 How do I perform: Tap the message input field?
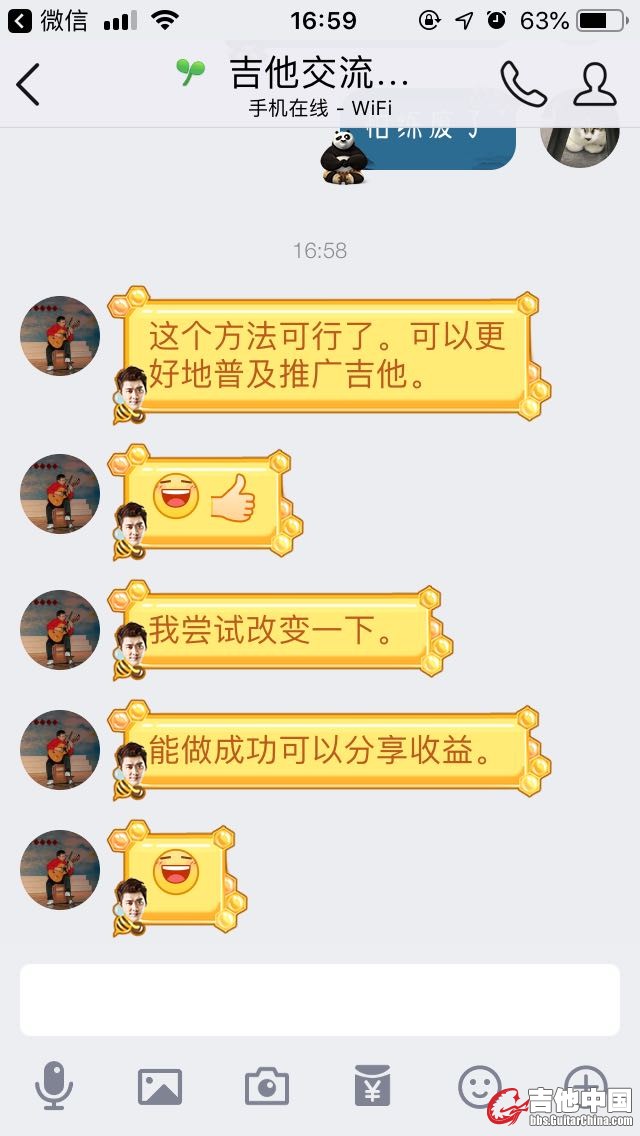point(319,999)
